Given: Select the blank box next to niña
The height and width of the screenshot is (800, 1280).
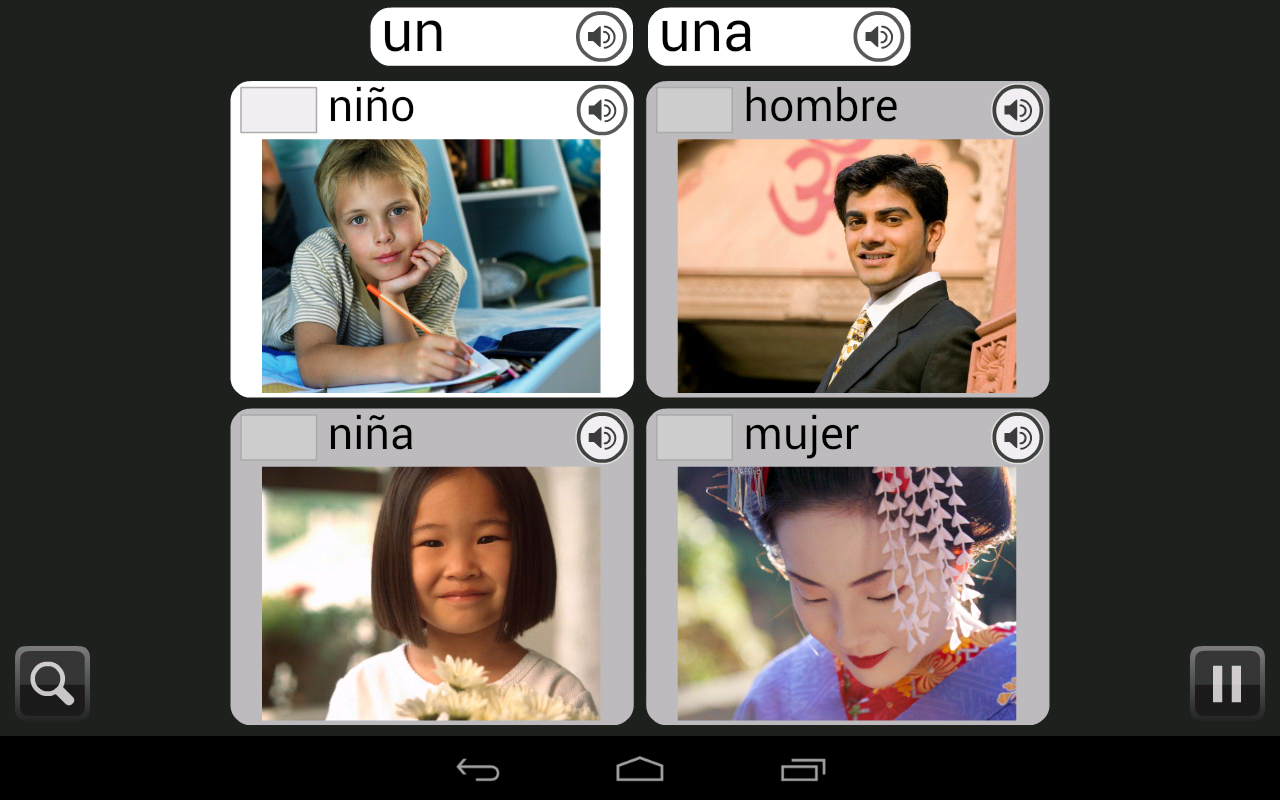Looking at the screenshot, I should pyautogui.click(x=279, y=438).
